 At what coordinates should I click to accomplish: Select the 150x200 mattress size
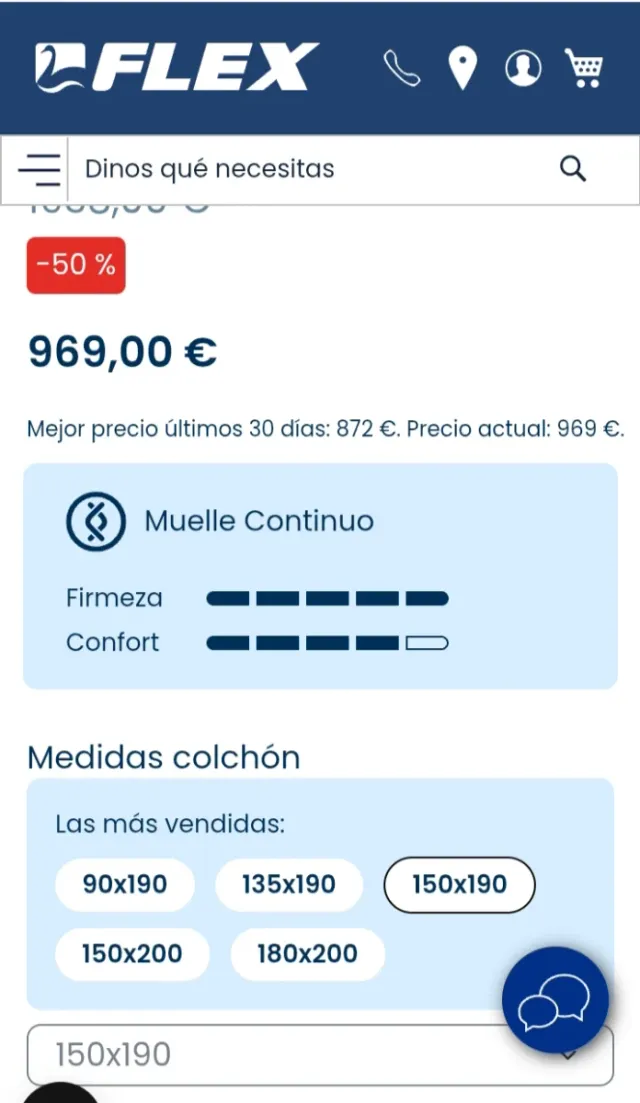pyautogui.click(x=132, y=954)
